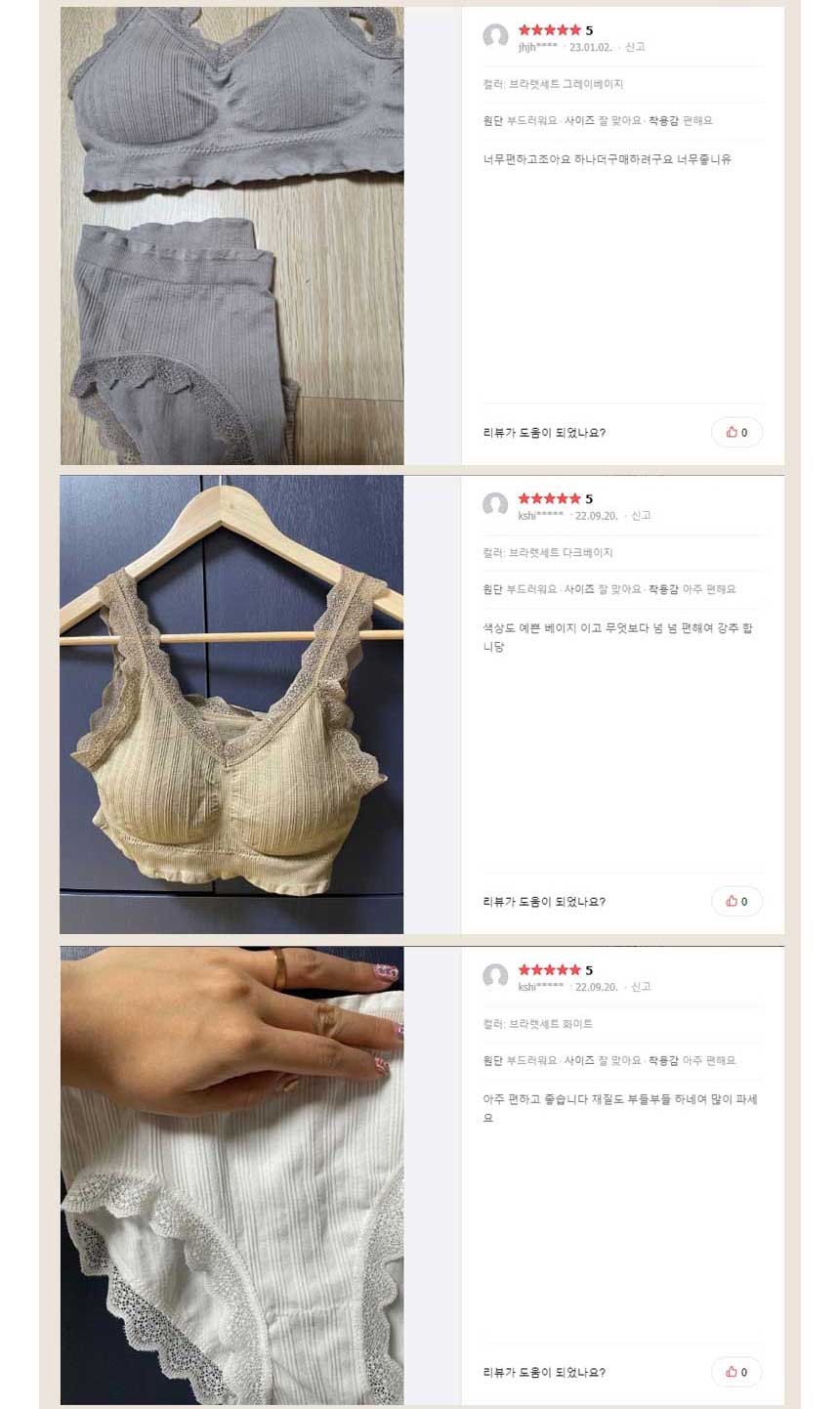
Task: Open the white lace underwear photo
Action: [231, 1173]
